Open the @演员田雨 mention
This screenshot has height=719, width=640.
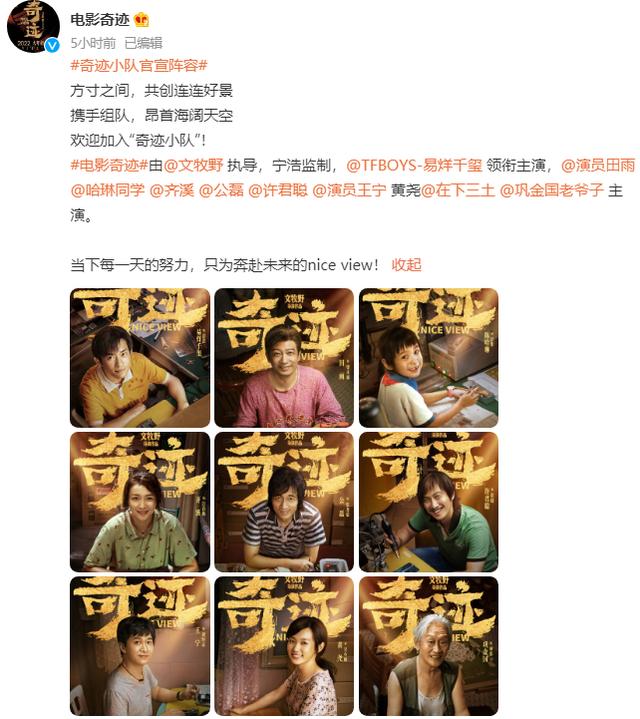(597, 164)
